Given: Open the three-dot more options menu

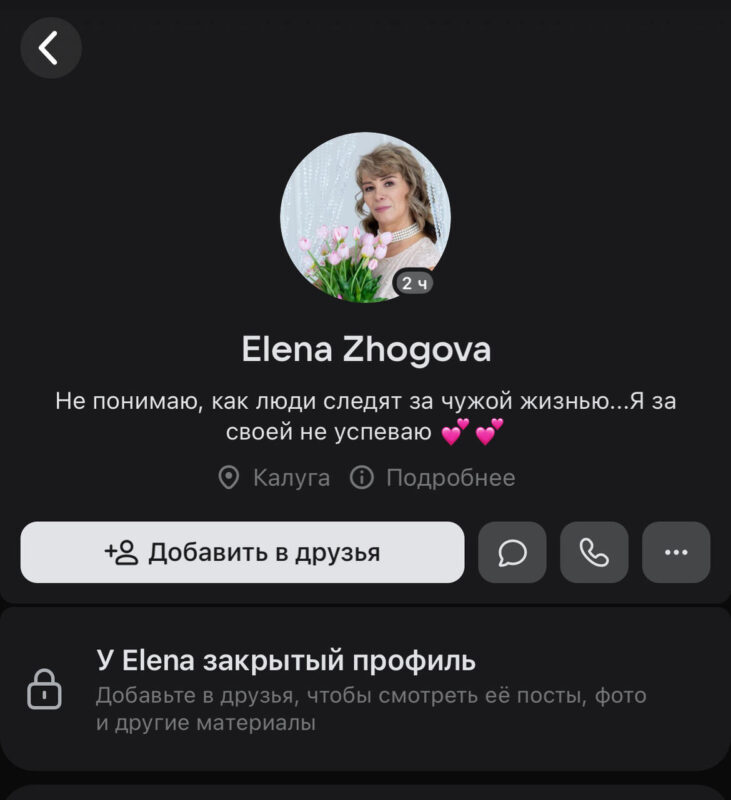Looking at the screenshot, I should pyautogui.click(x=676, y=552).
